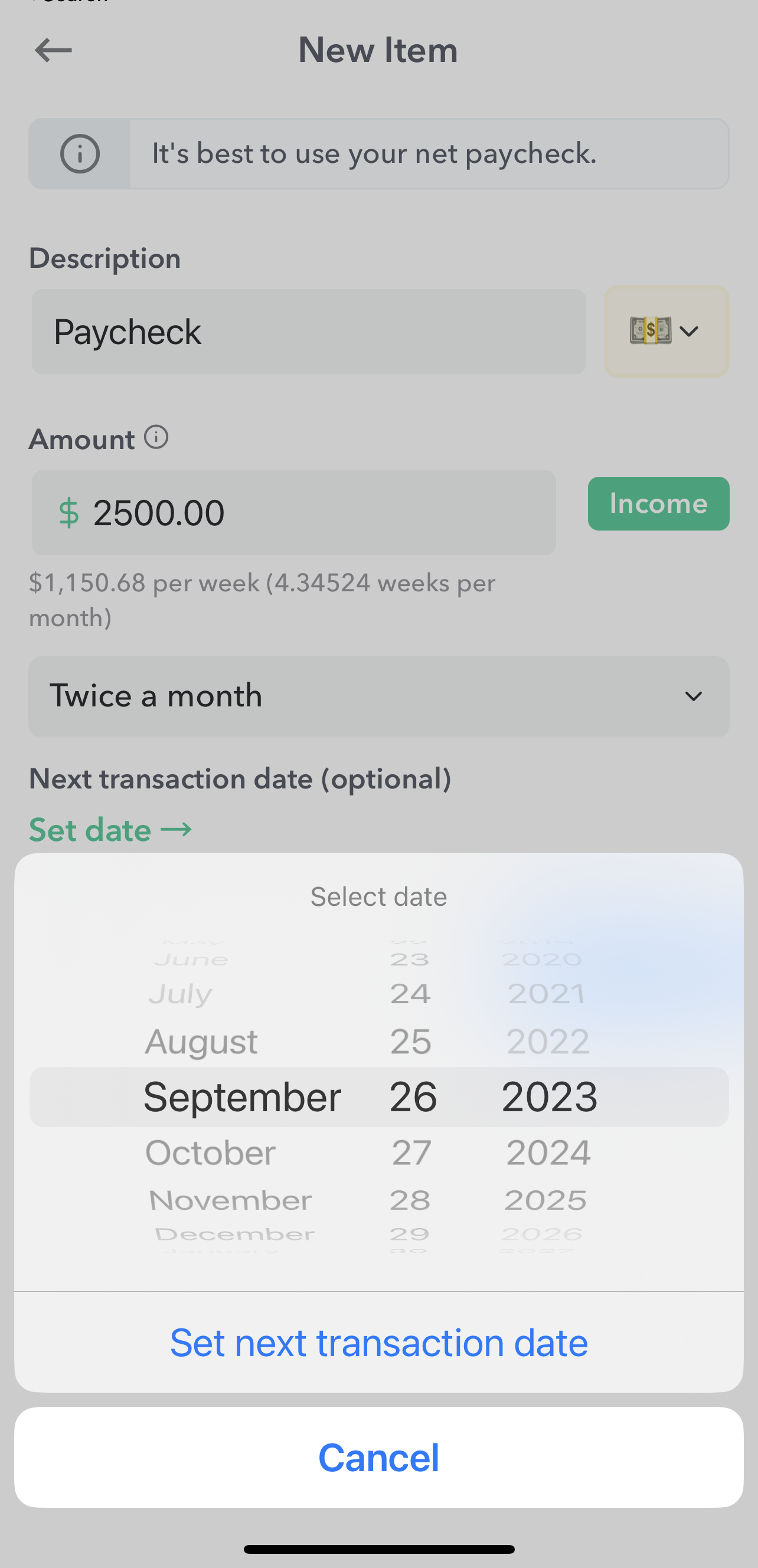Tap the info icon beside the paycheck tip
758x1568 pixels.
point(80,153)
